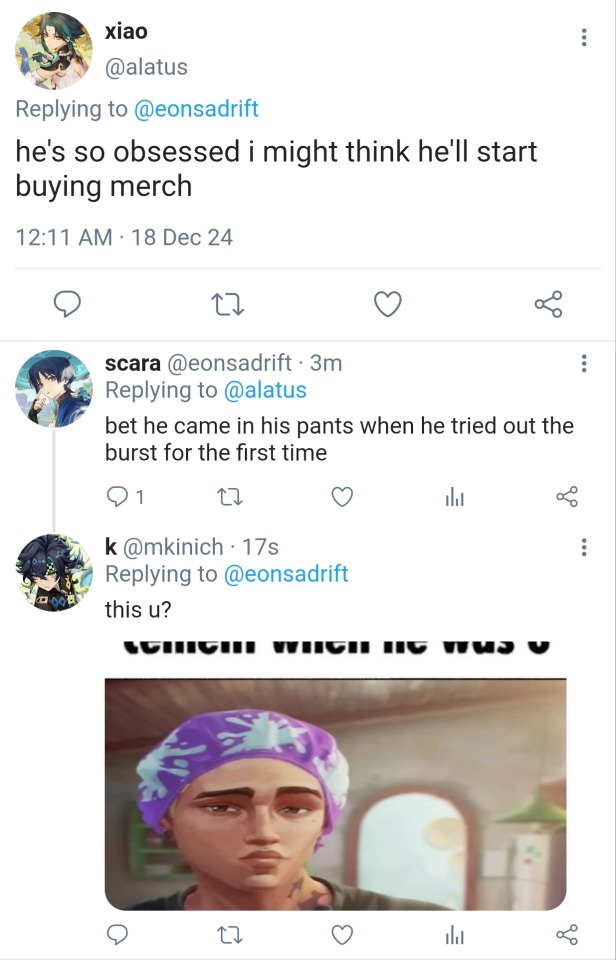616x960 pixels.
Task: Open overflow menu on scara's reply
Action: (x=583, y=364)
